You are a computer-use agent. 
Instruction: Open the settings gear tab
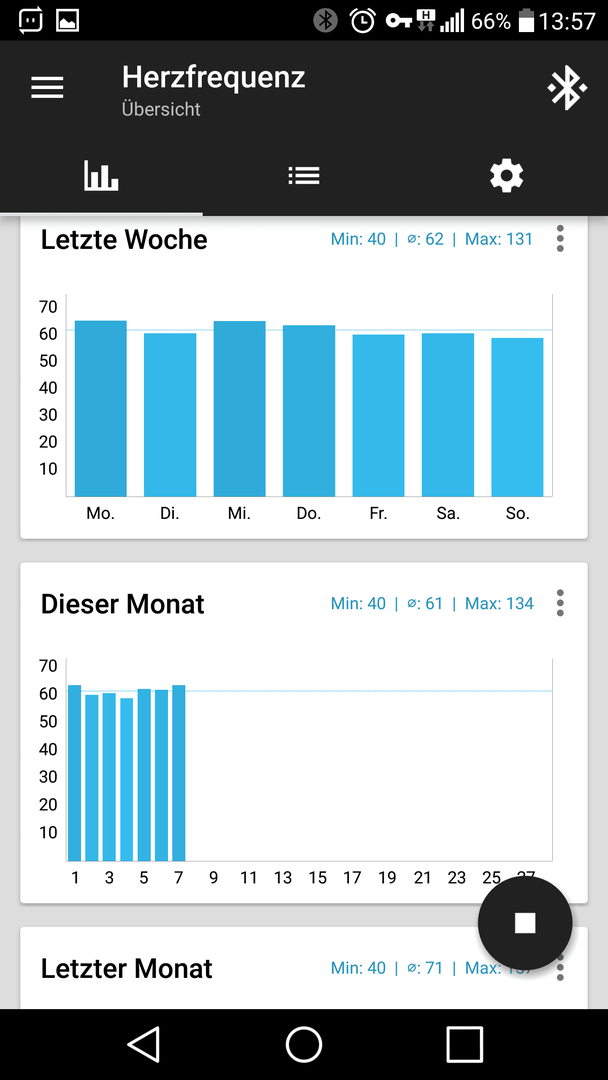[506, 176]
